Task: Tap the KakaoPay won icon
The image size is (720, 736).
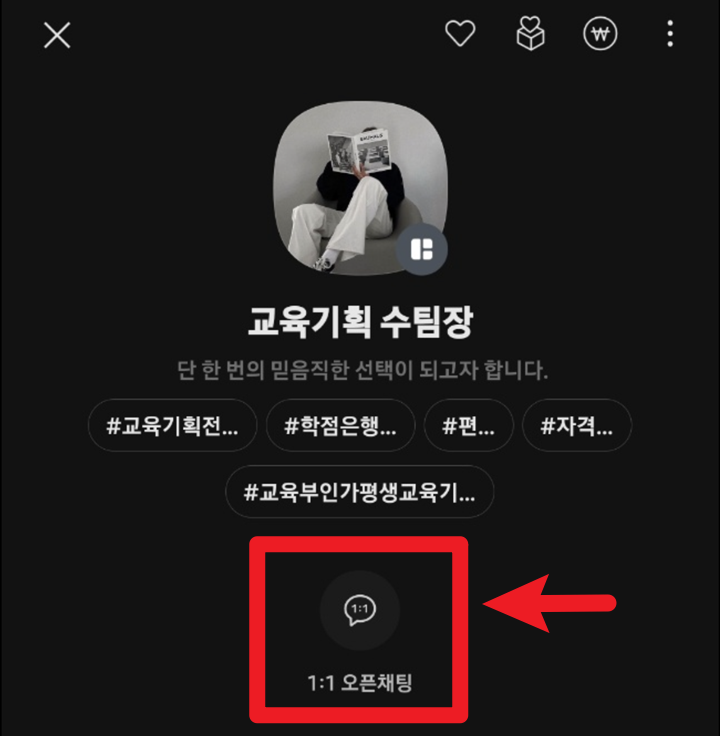Action: (600, 34)
